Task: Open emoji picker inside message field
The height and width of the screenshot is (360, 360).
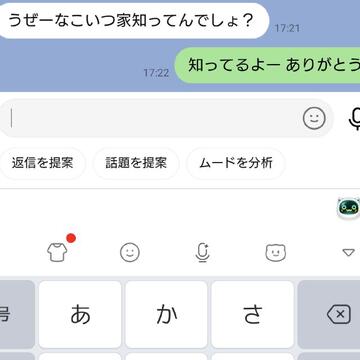Action: [314, 118]
